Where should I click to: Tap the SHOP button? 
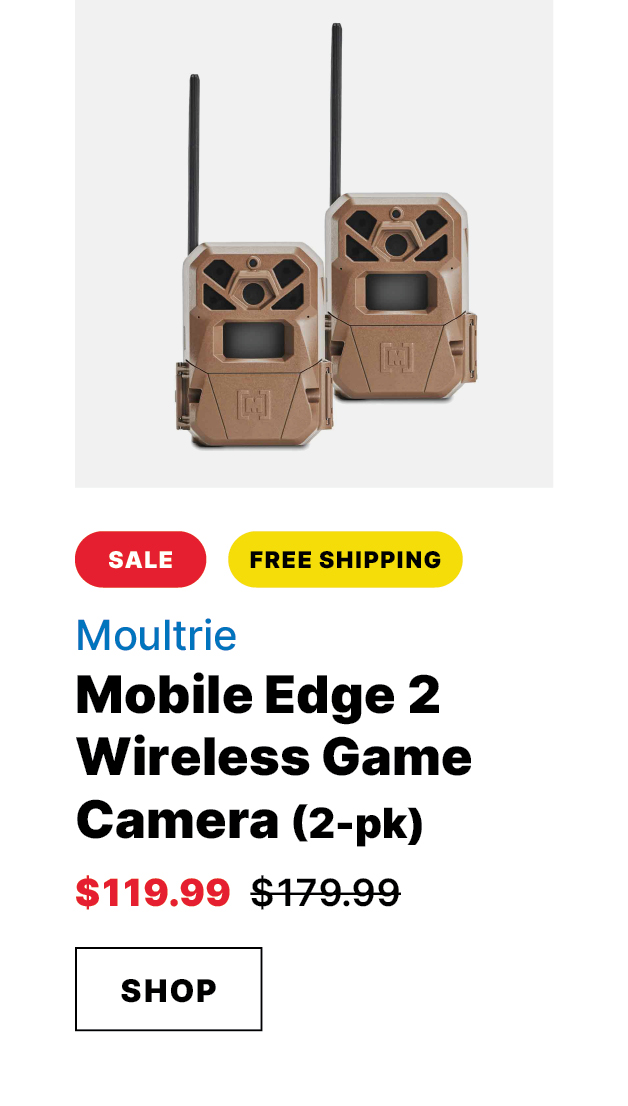(168, 989)
